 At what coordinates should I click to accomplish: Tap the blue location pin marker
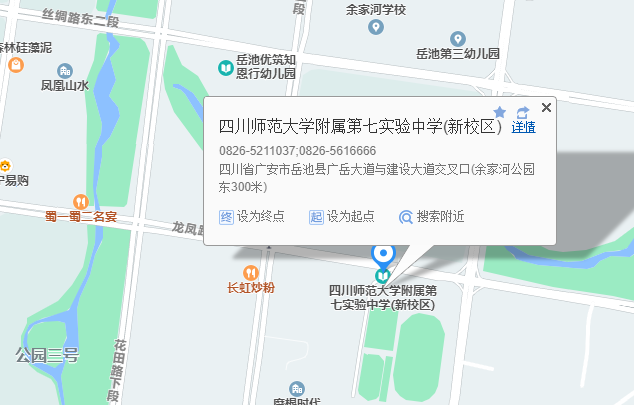pyautogui.click(x=383, y=254)
